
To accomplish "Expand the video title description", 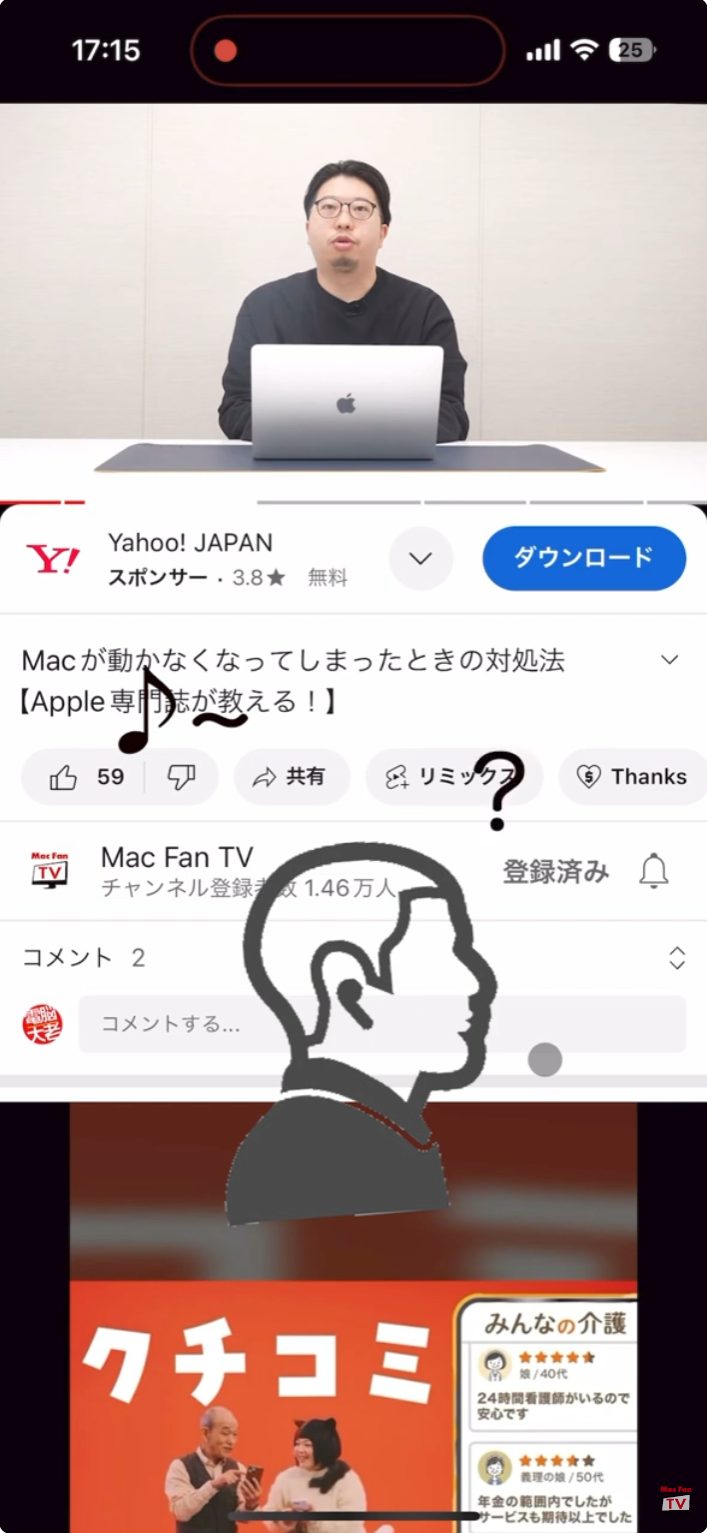I will tap(670, 660).
